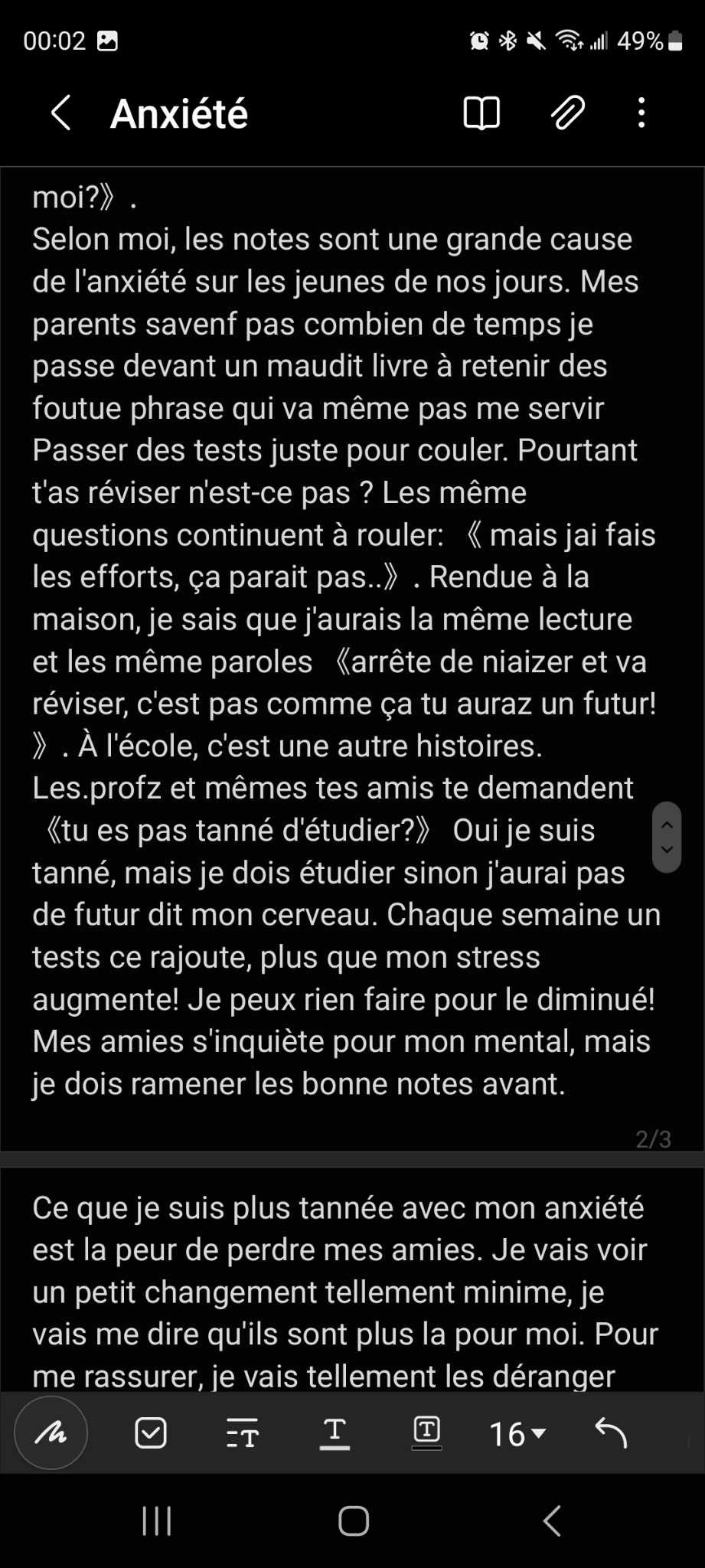Viewport: 705px width, 1568px height.
Task: Open the three-dot overflow menu
Action: [641, 113]
